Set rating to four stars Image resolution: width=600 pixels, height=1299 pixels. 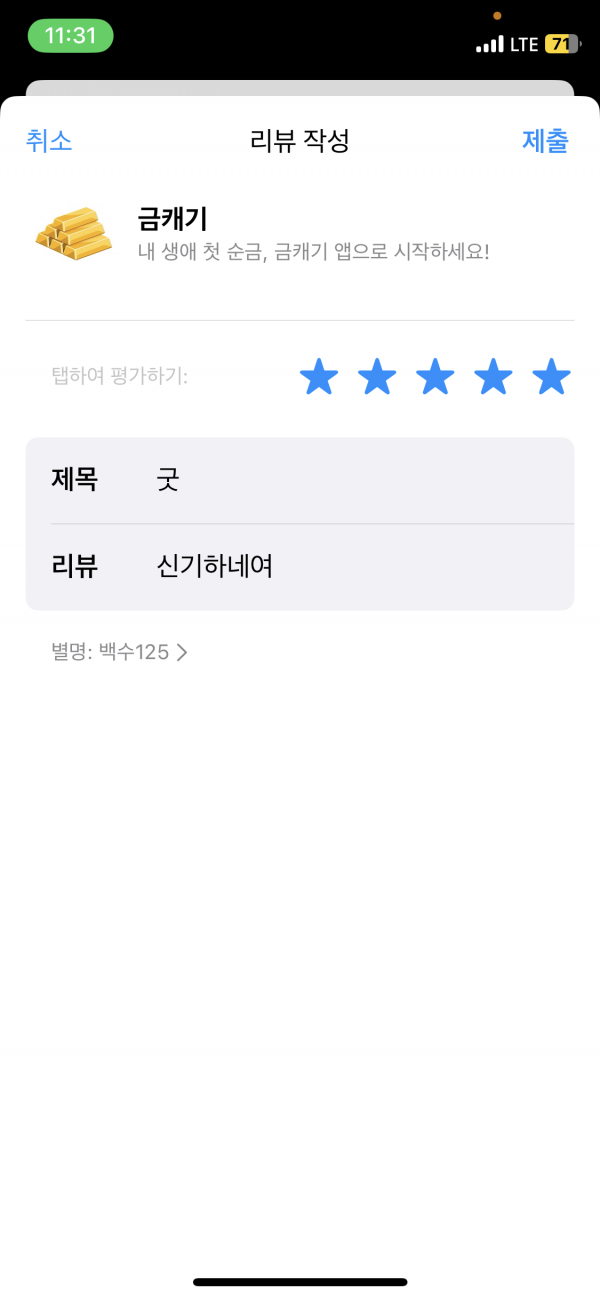[x=493, y=377]
